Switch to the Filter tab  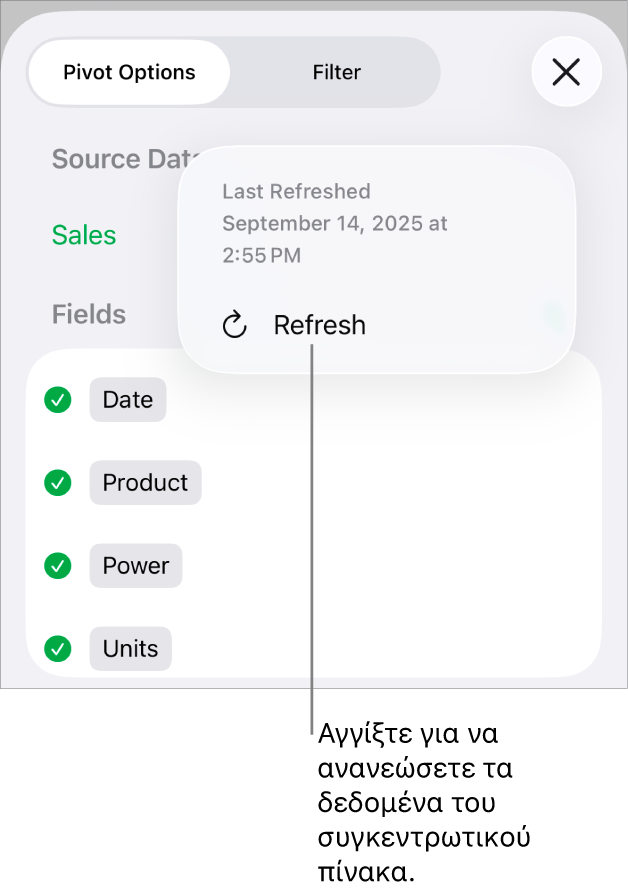(x=336, y=72)
